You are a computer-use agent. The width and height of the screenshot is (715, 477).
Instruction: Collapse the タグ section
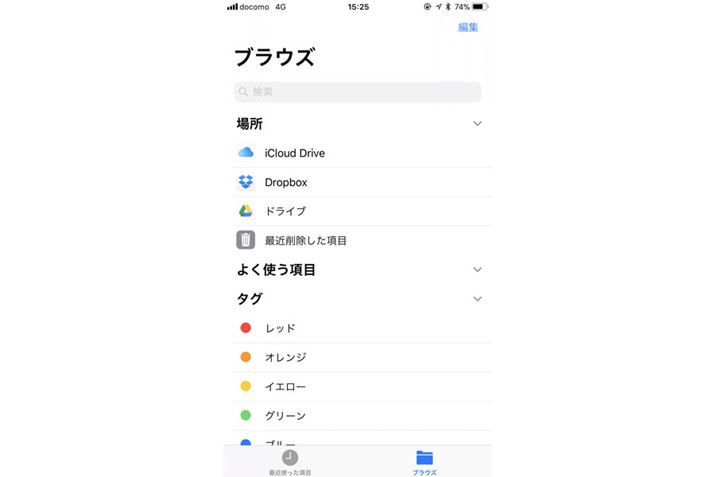point(477,299)
